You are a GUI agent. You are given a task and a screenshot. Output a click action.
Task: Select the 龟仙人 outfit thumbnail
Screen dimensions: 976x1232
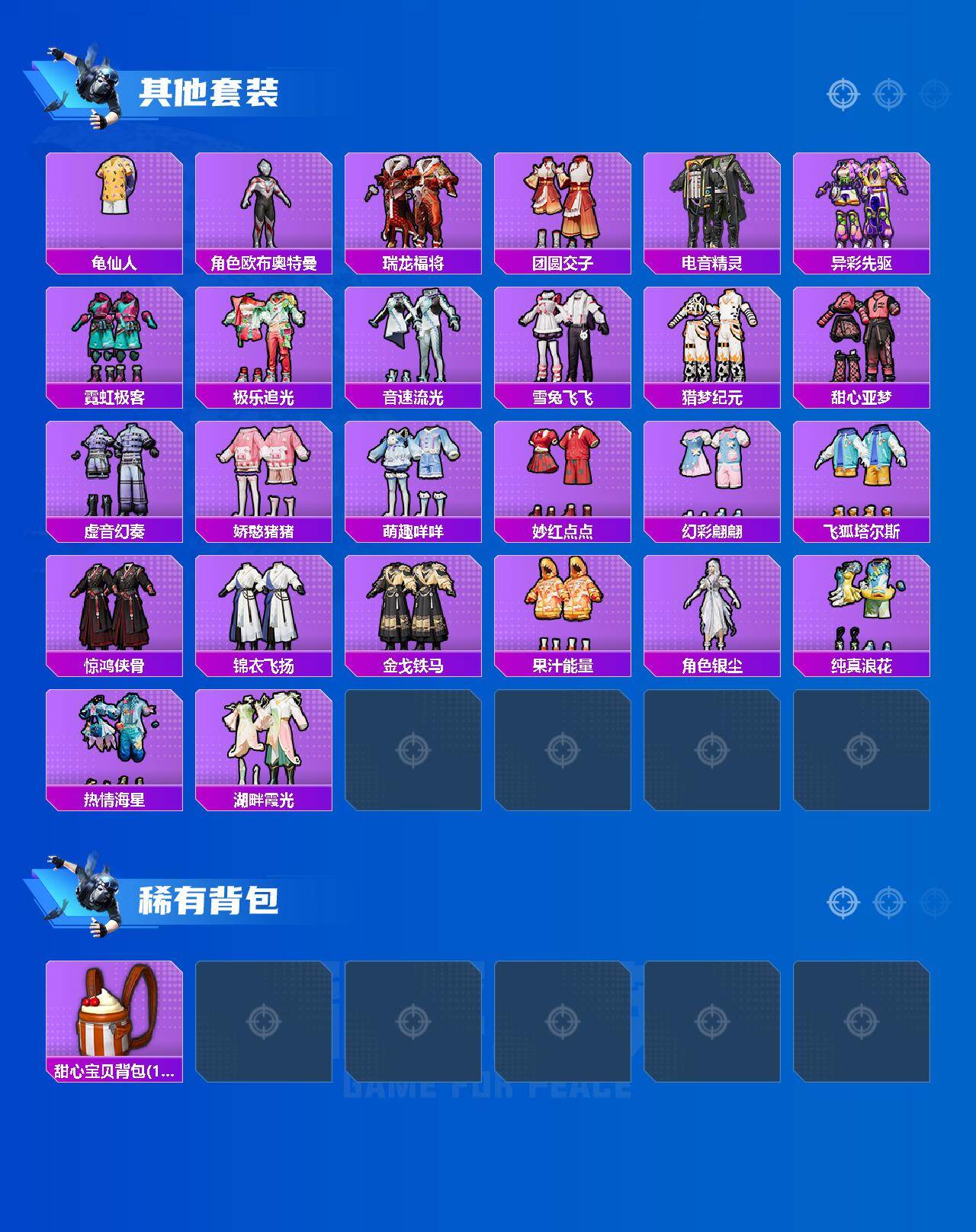coord(113,202)
